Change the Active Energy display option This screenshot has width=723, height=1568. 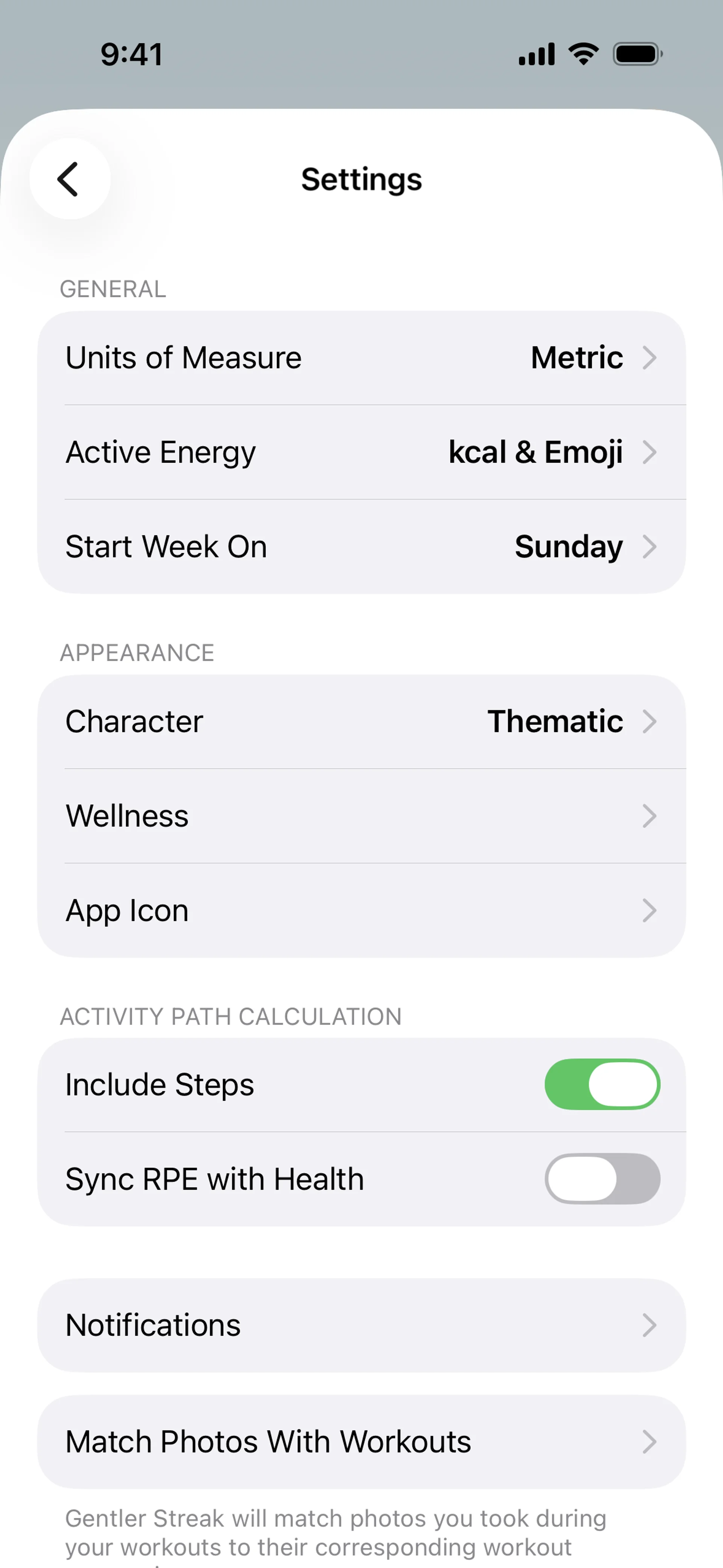361,452
